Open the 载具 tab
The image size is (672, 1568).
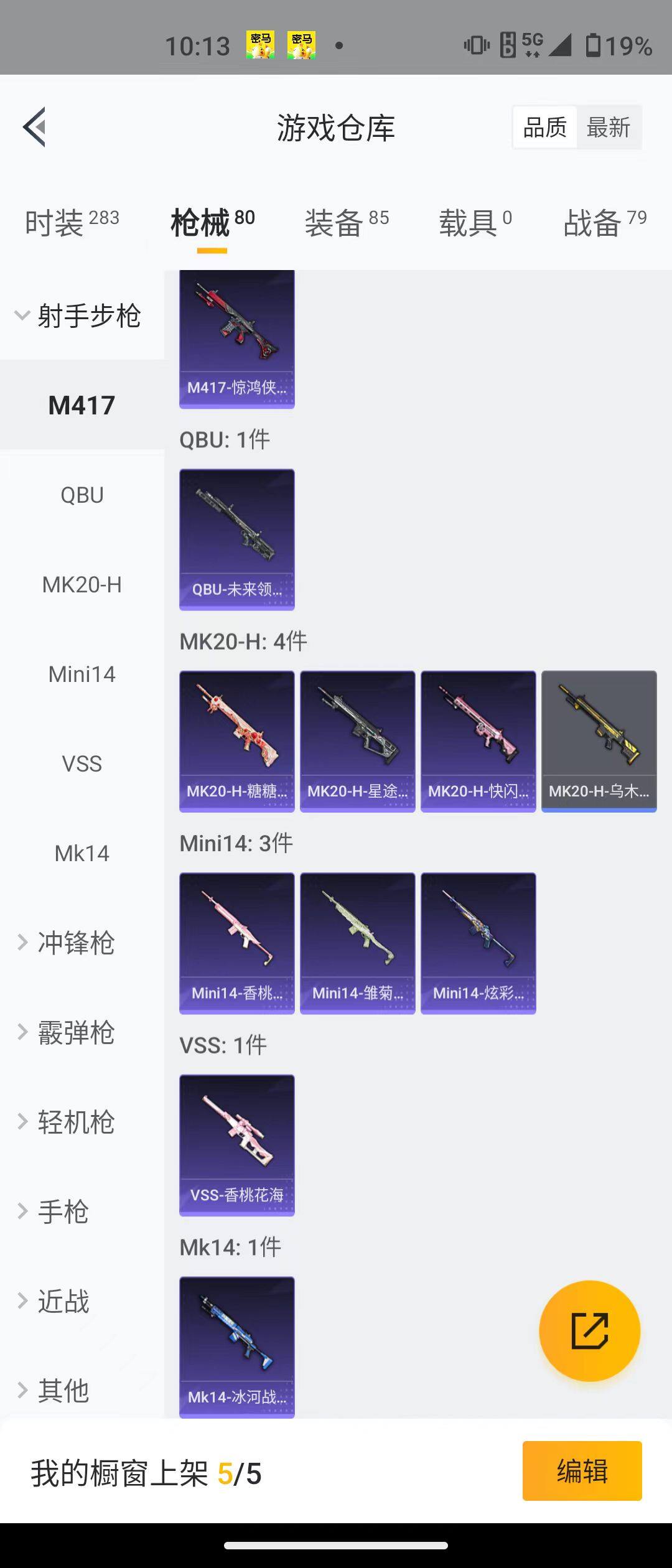tap(475, 223)
